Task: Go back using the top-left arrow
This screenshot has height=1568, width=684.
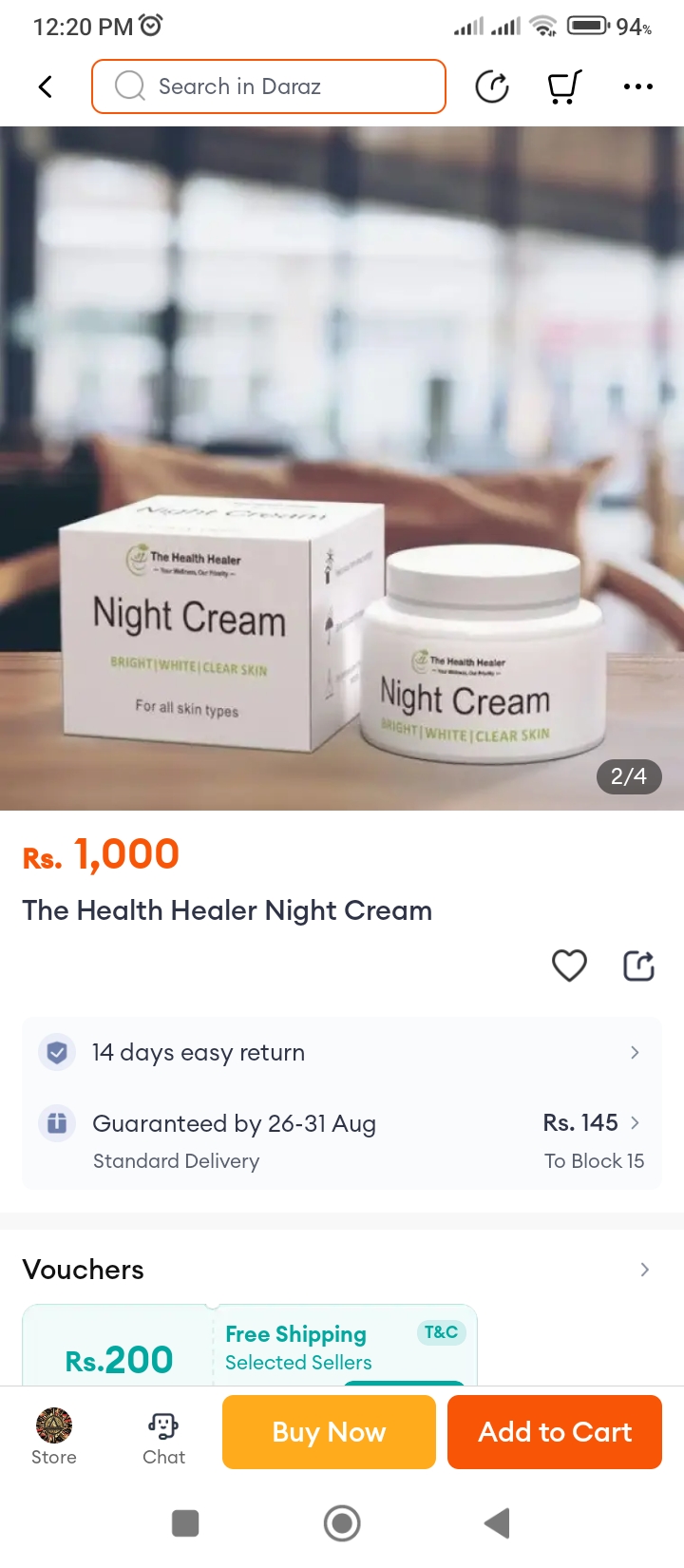Action: point(45,86)
